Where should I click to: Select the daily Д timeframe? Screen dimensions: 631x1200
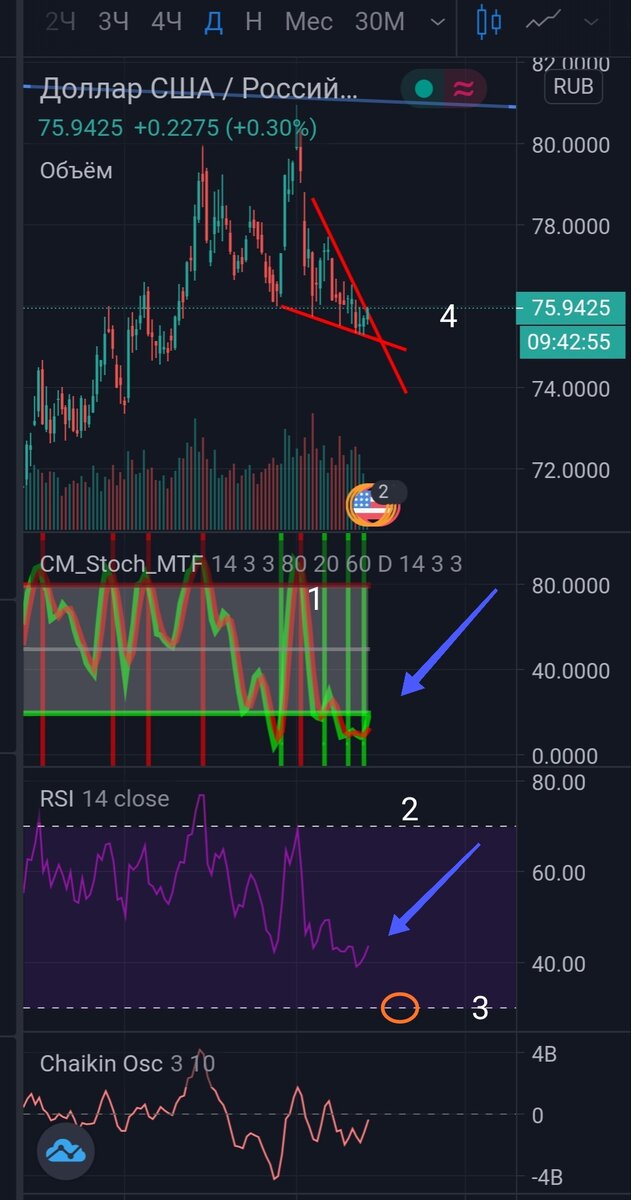click(x=213, y=21)
